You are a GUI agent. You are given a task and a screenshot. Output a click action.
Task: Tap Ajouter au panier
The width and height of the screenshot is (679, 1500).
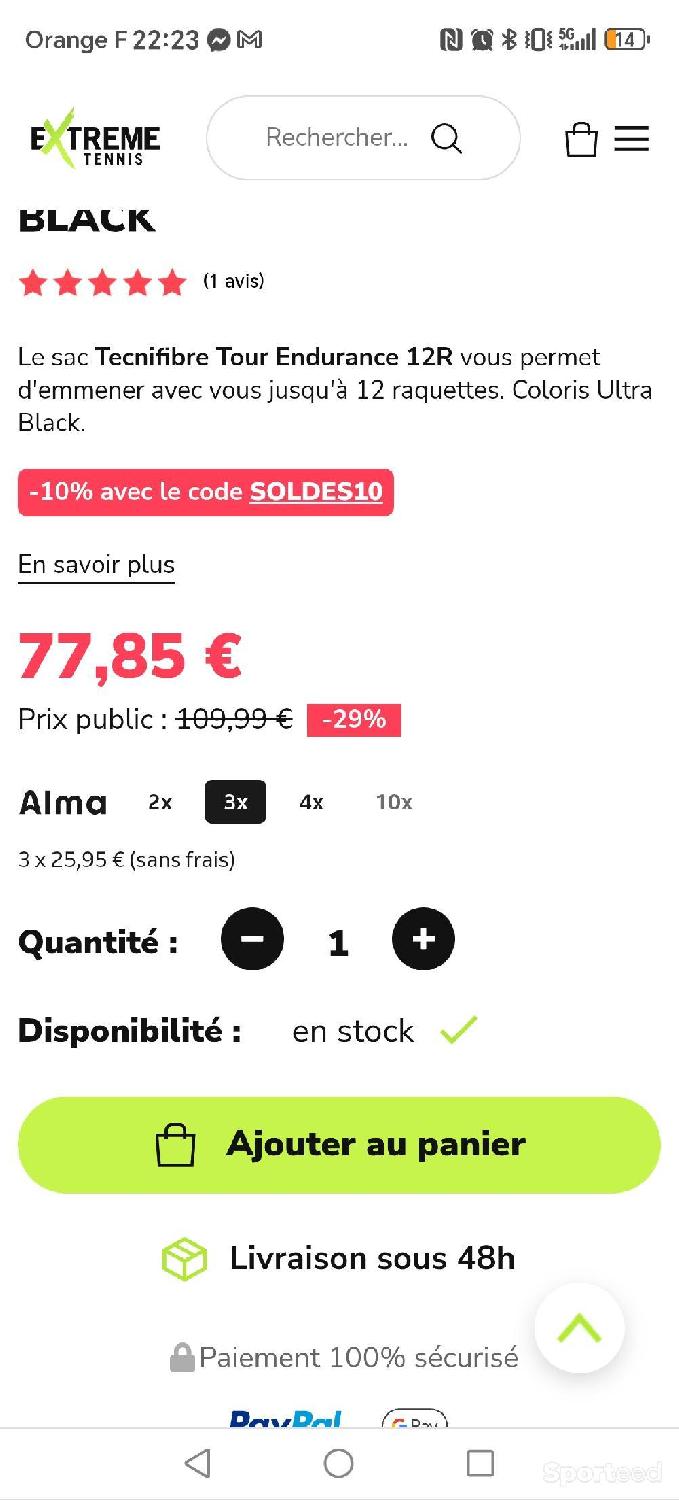[340, 1145]
